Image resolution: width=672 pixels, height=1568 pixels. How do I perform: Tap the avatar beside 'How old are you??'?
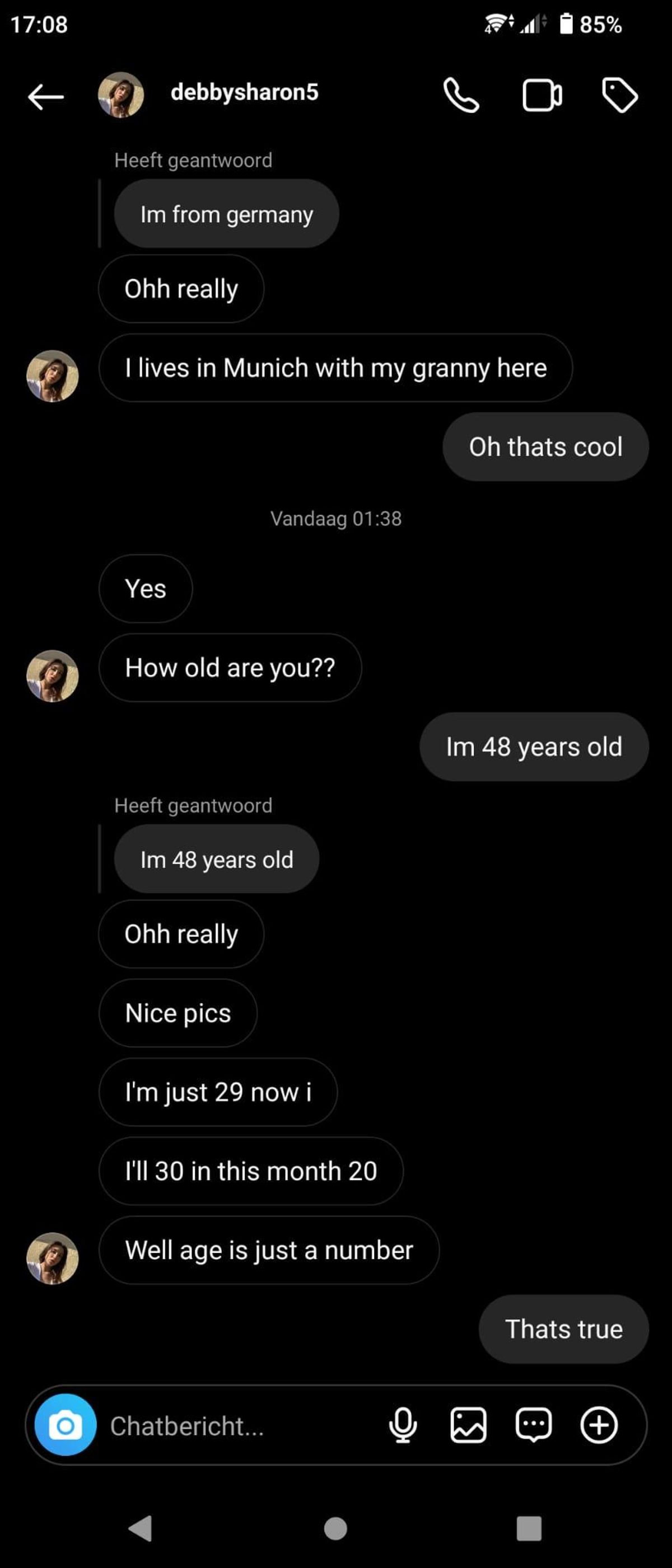pos(53,675)
